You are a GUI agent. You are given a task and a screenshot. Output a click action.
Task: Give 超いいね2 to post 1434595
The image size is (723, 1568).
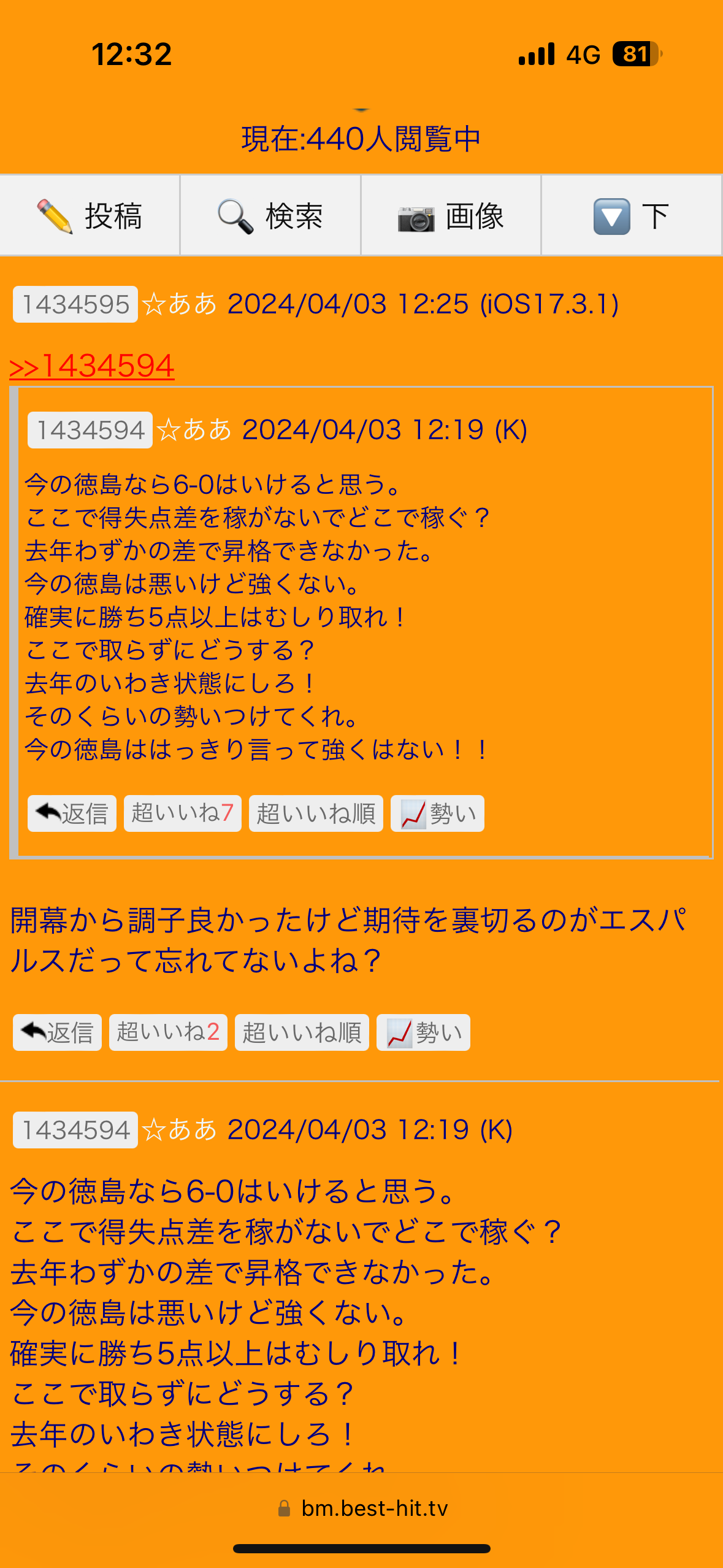[168, 1032]
